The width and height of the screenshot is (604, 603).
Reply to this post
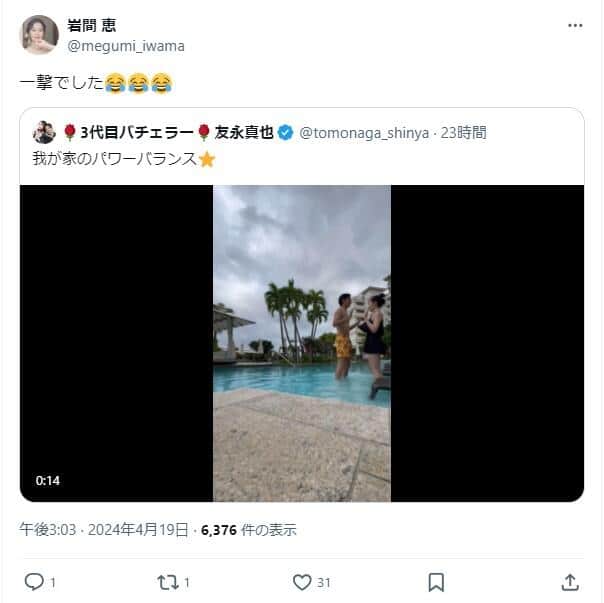(x=33, y=581)
